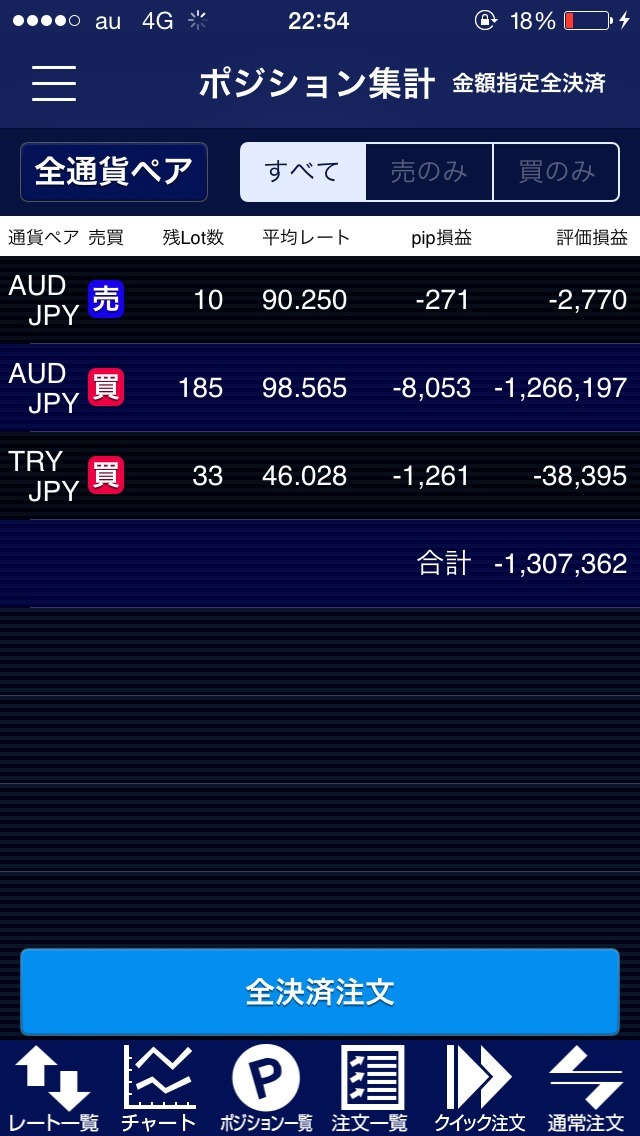640x1136 pixels.
Task: Open the AUD JPY sell position row
Action: tap(320, 300)
